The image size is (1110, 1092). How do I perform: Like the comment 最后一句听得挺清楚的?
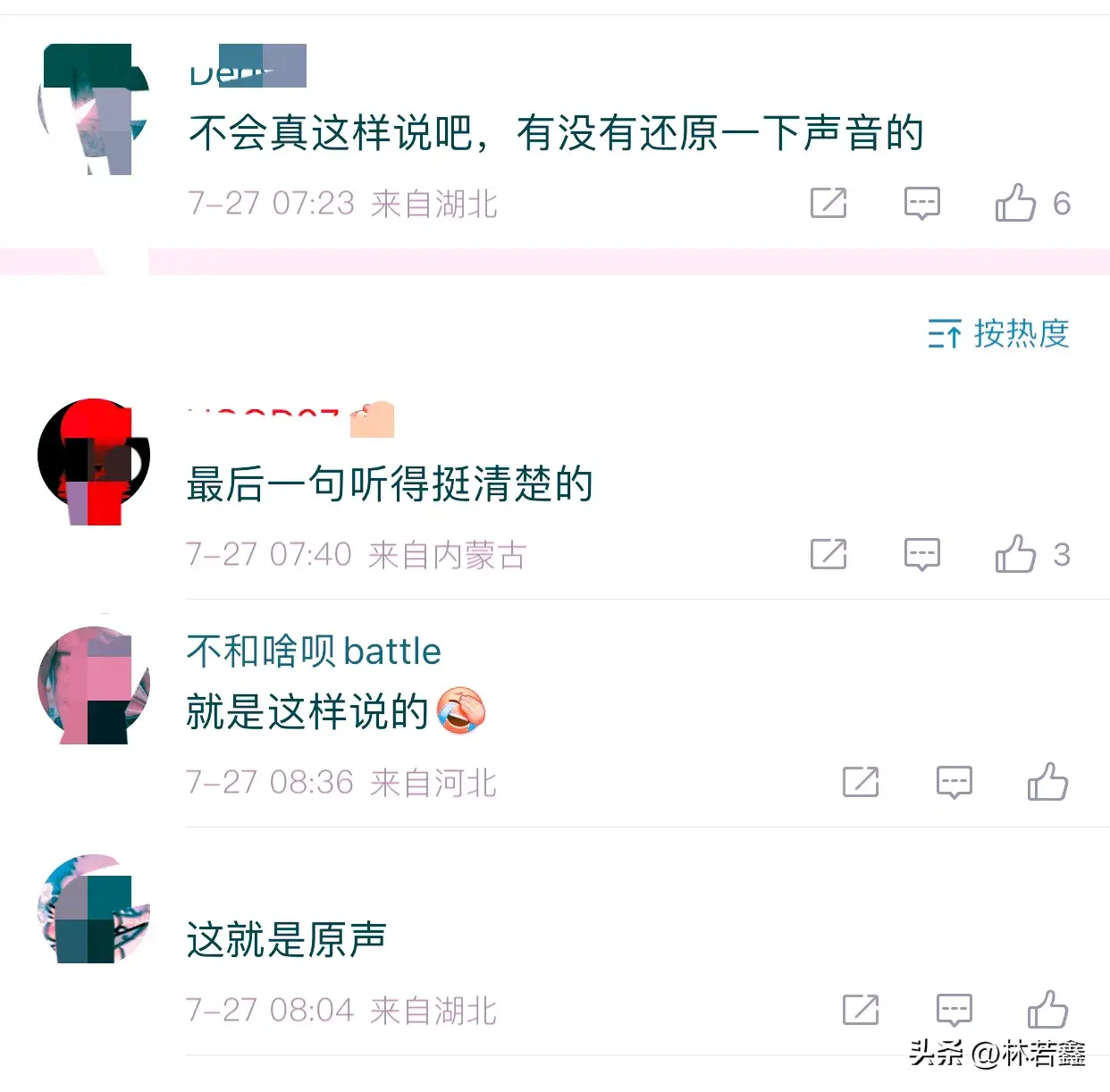1016,554
